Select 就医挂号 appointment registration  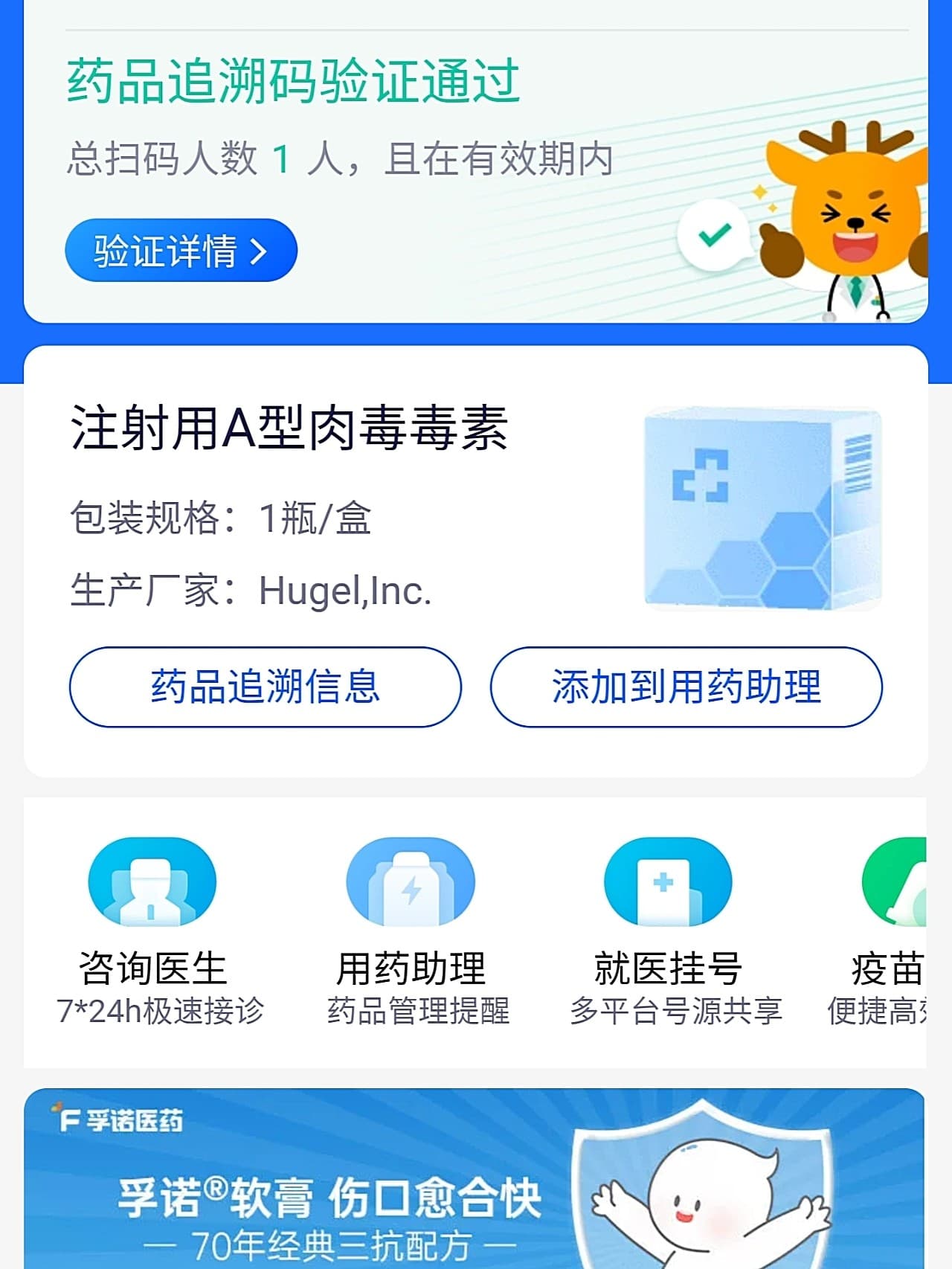pos(668,930)
